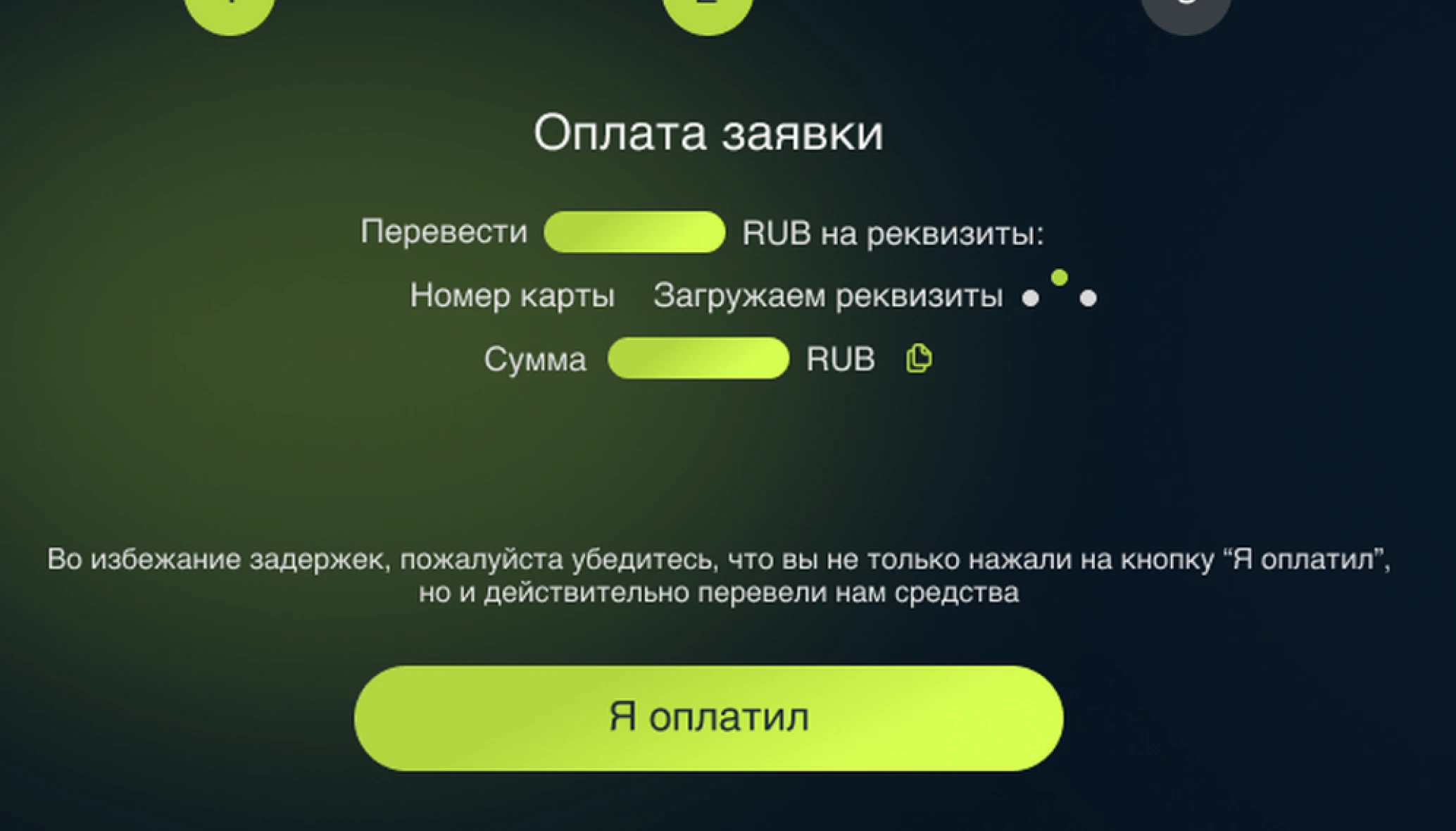The image size is (1456, 831).
Task: Tap the "Я оплатил" button
Action: pos(708,718)
